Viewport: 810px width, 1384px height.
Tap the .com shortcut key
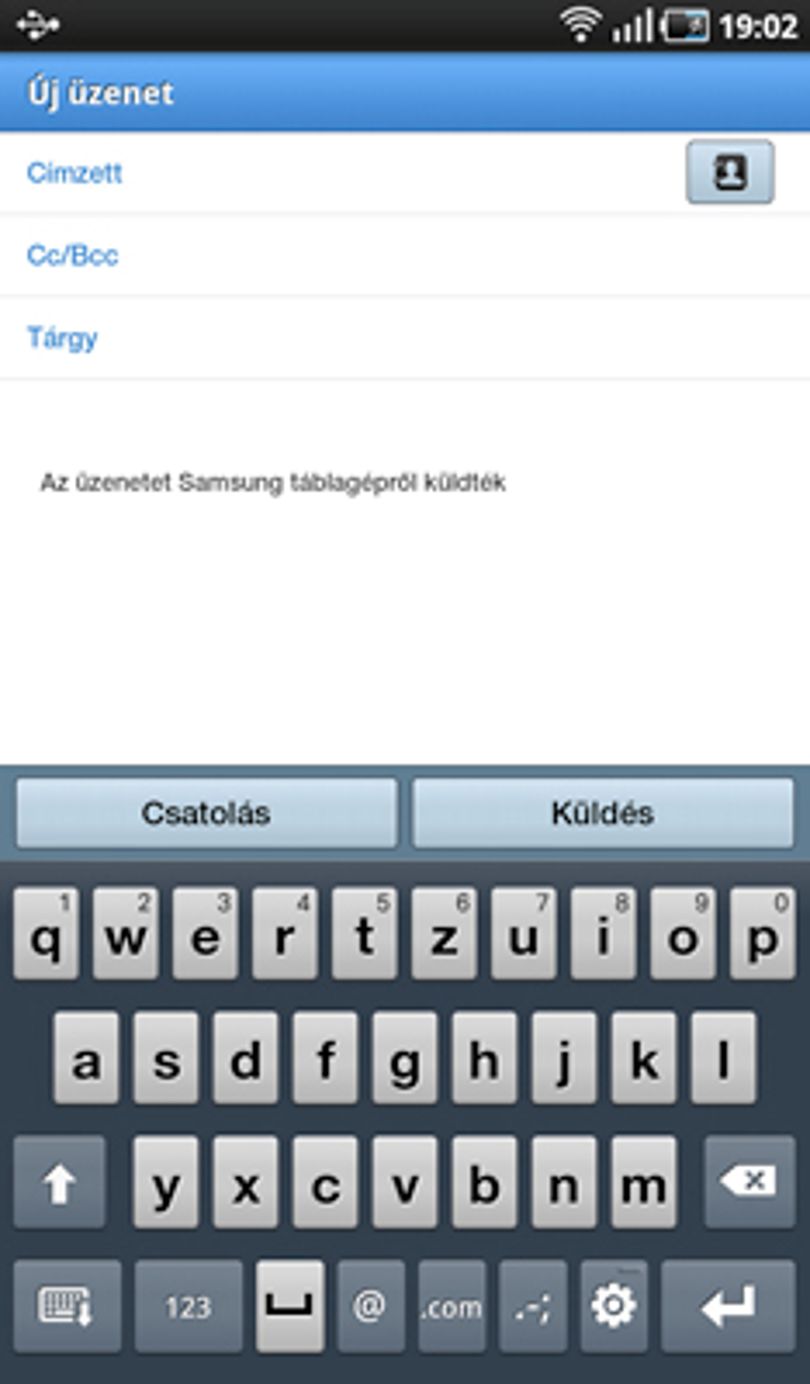[x=452, y=1306]
